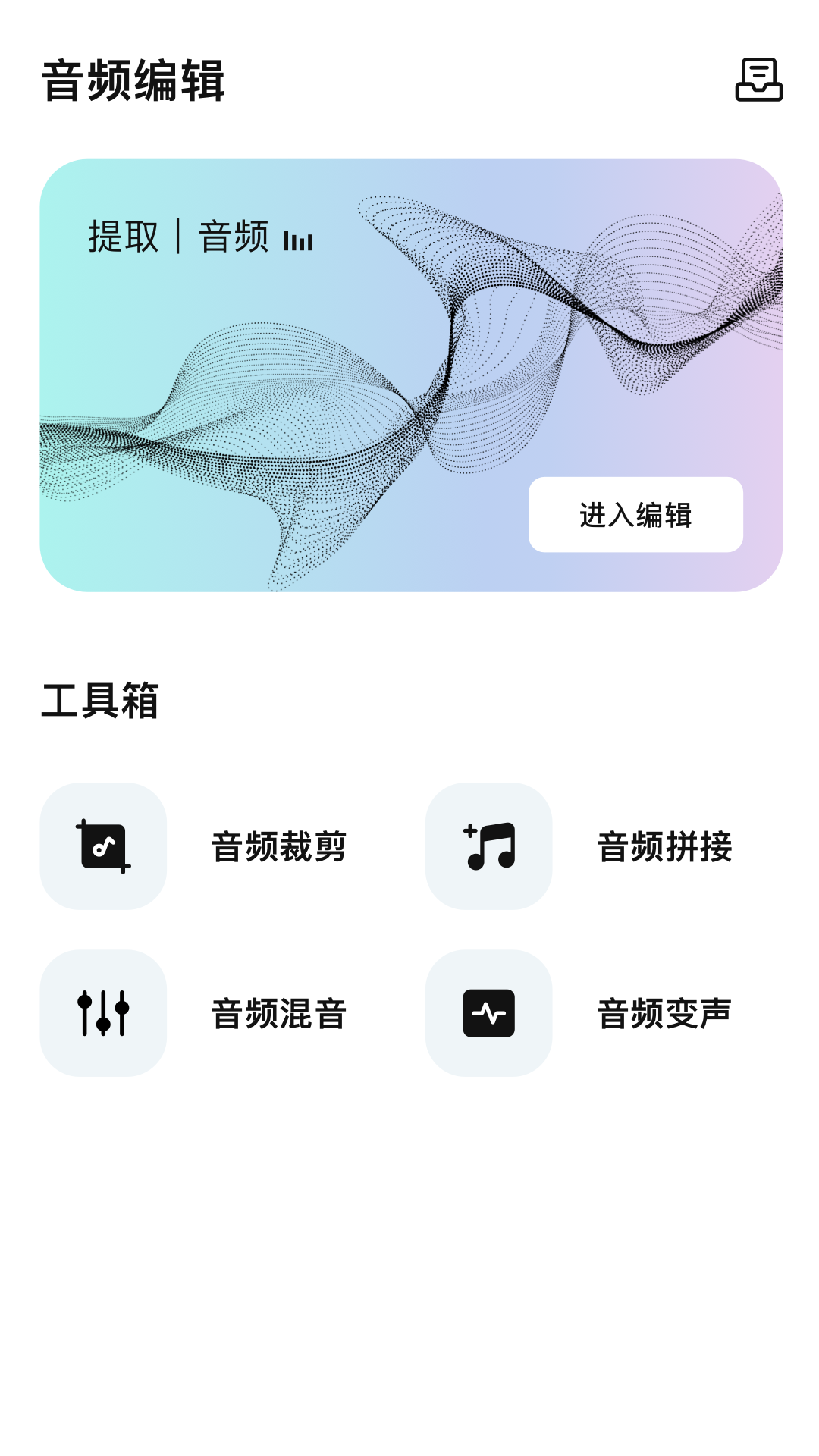Screen dimensions: 819x1456
Task: Click the 音频混音 text label
Action: pos(278,1015)
